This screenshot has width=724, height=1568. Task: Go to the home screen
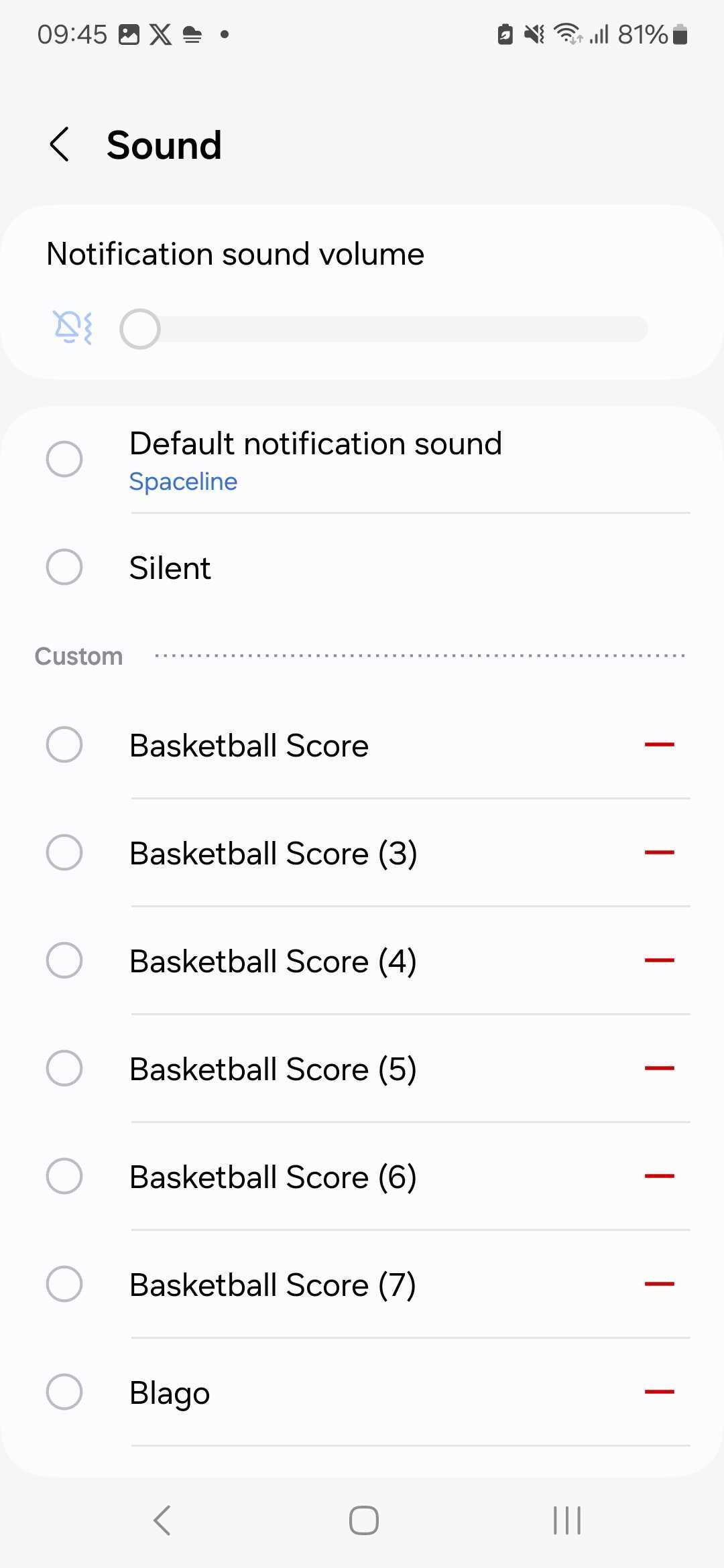[363, 1520]
